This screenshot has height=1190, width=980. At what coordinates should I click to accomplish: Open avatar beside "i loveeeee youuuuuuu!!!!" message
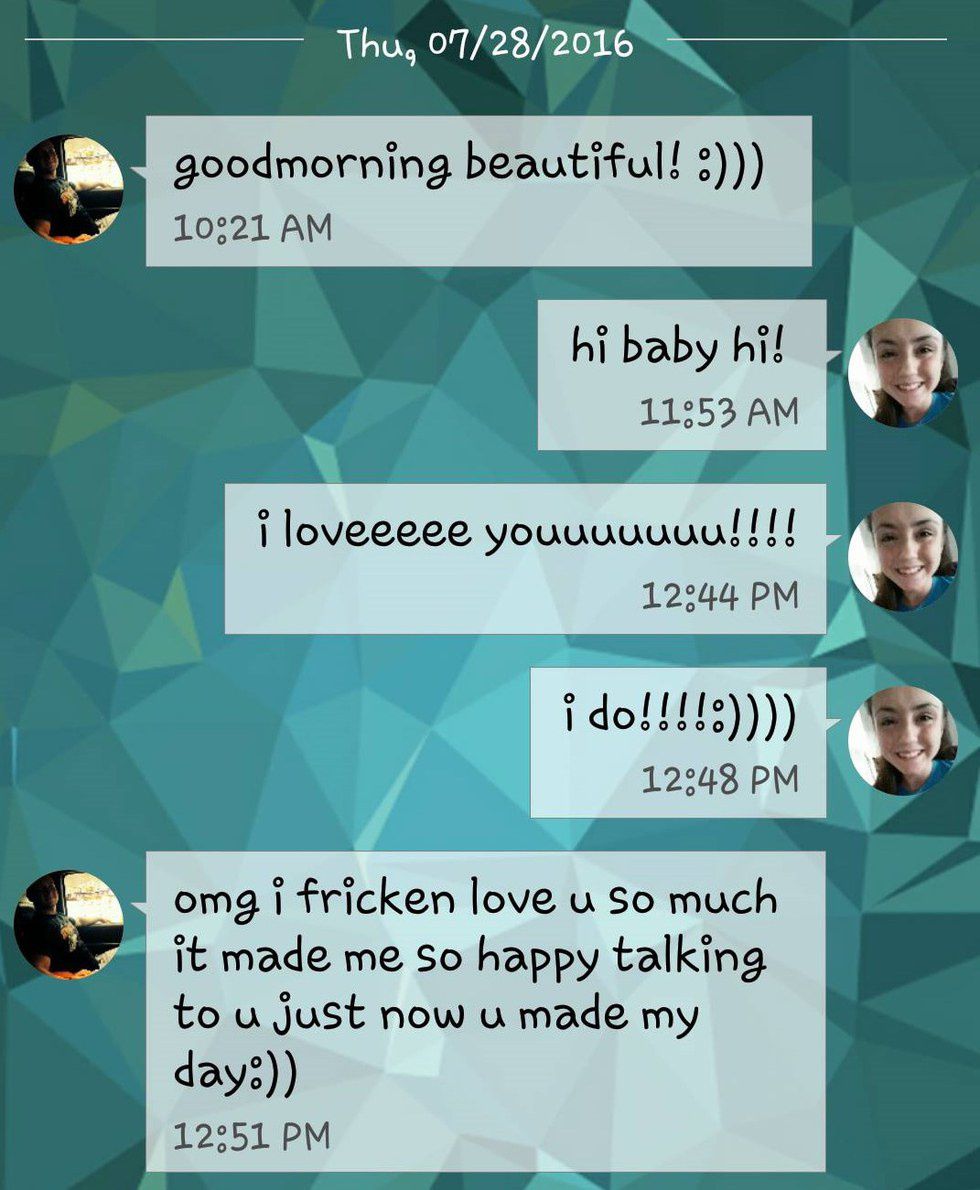(902, 557)
